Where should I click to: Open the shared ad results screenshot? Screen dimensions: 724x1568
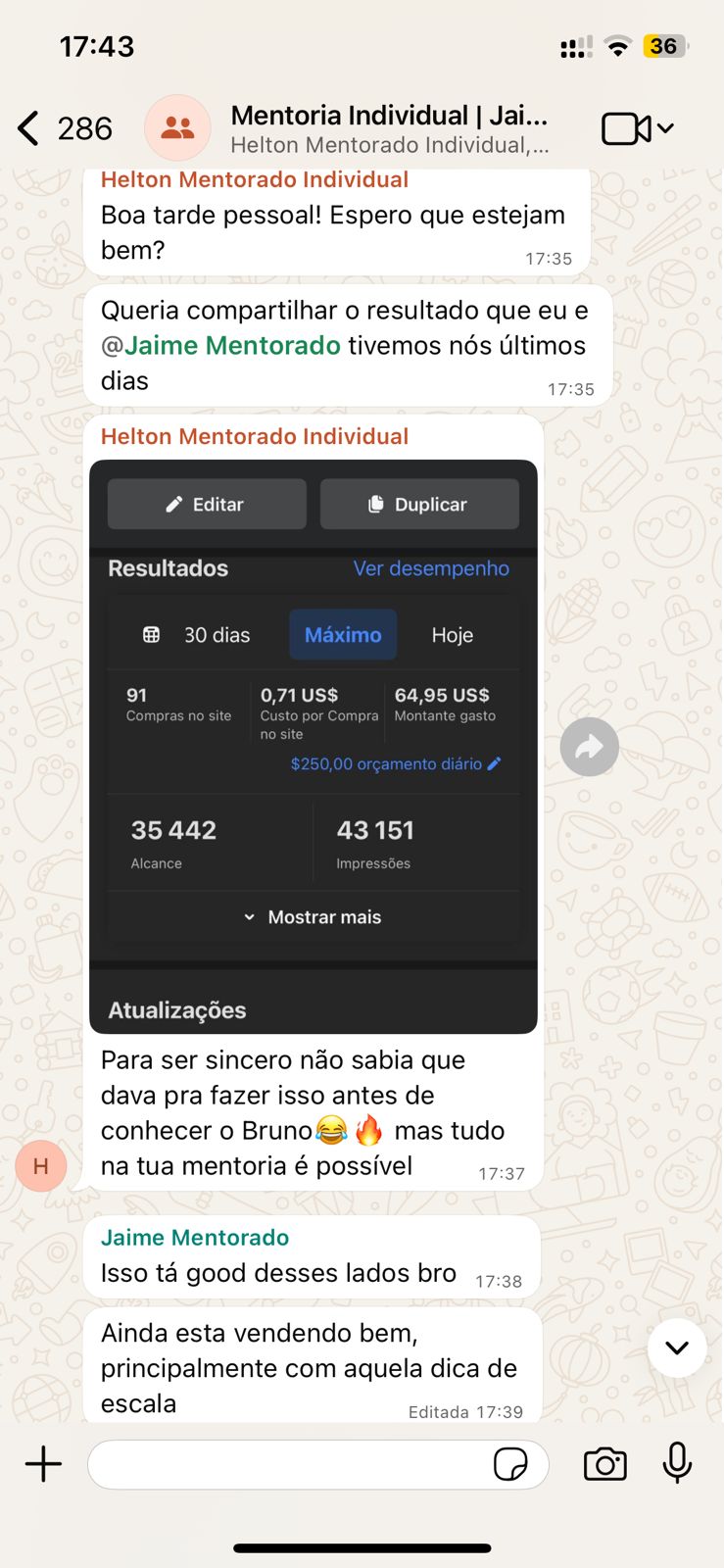click(314, 747)
